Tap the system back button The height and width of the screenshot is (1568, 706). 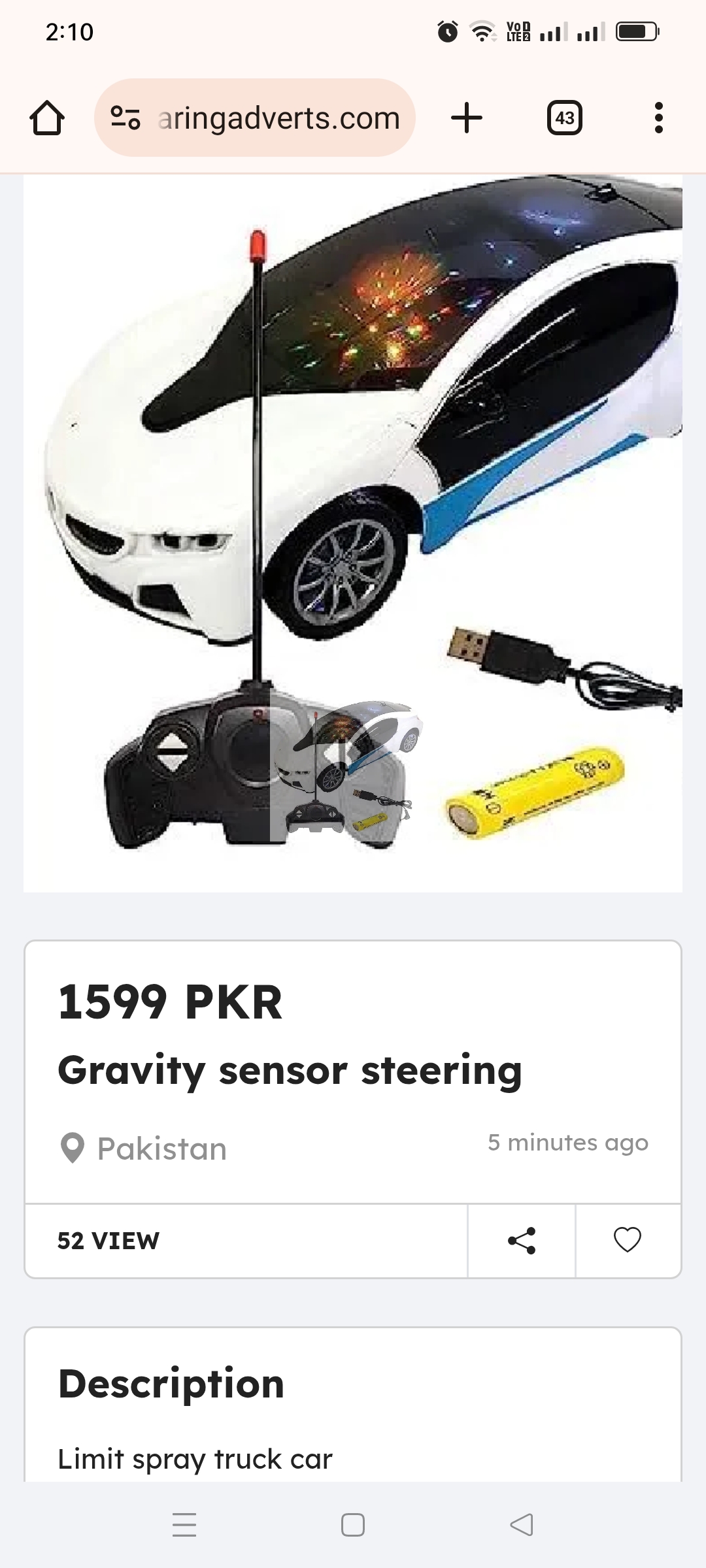[522, 1525]
